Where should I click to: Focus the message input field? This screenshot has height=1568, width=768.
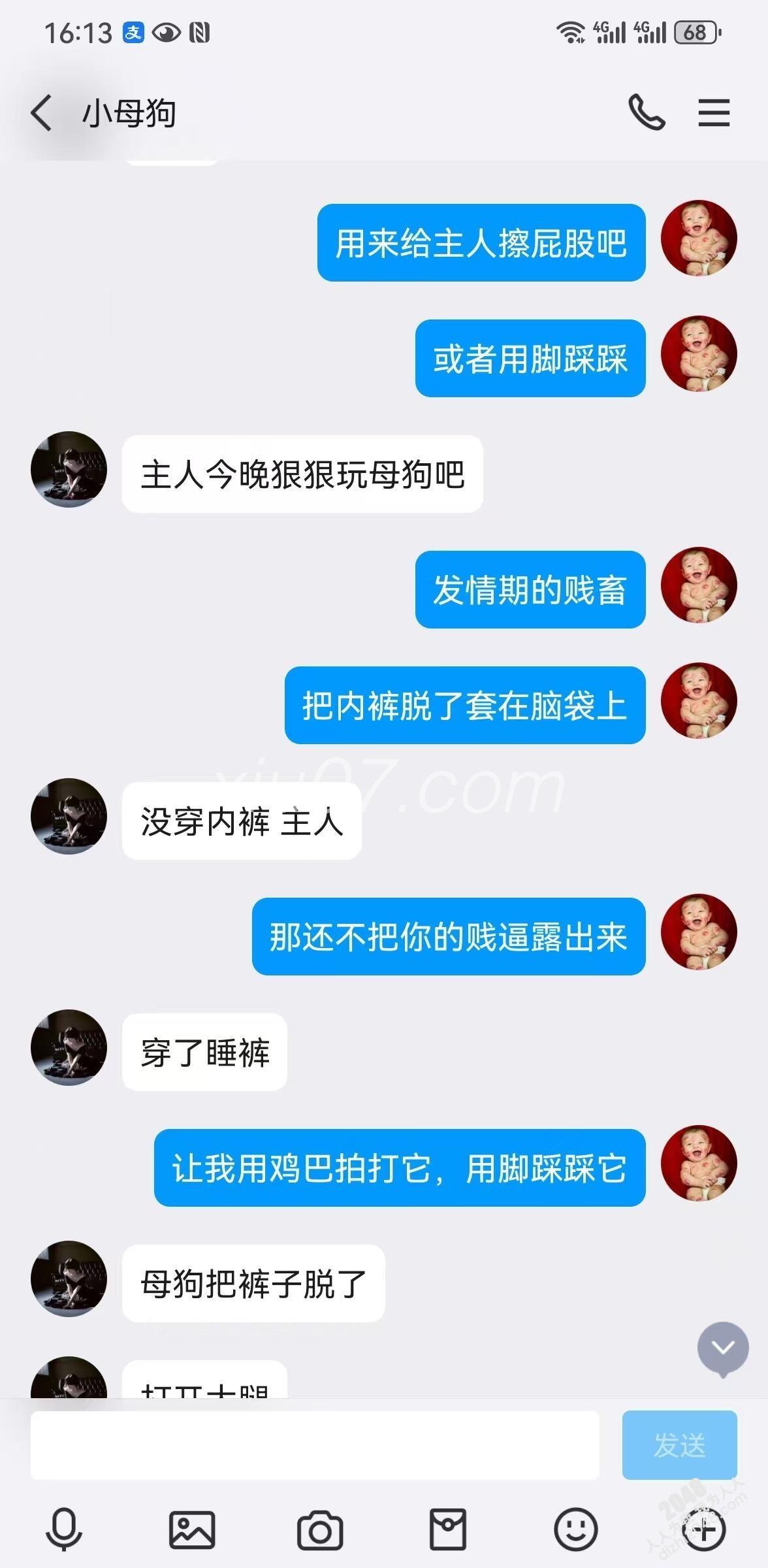(x=315, y=1445)
